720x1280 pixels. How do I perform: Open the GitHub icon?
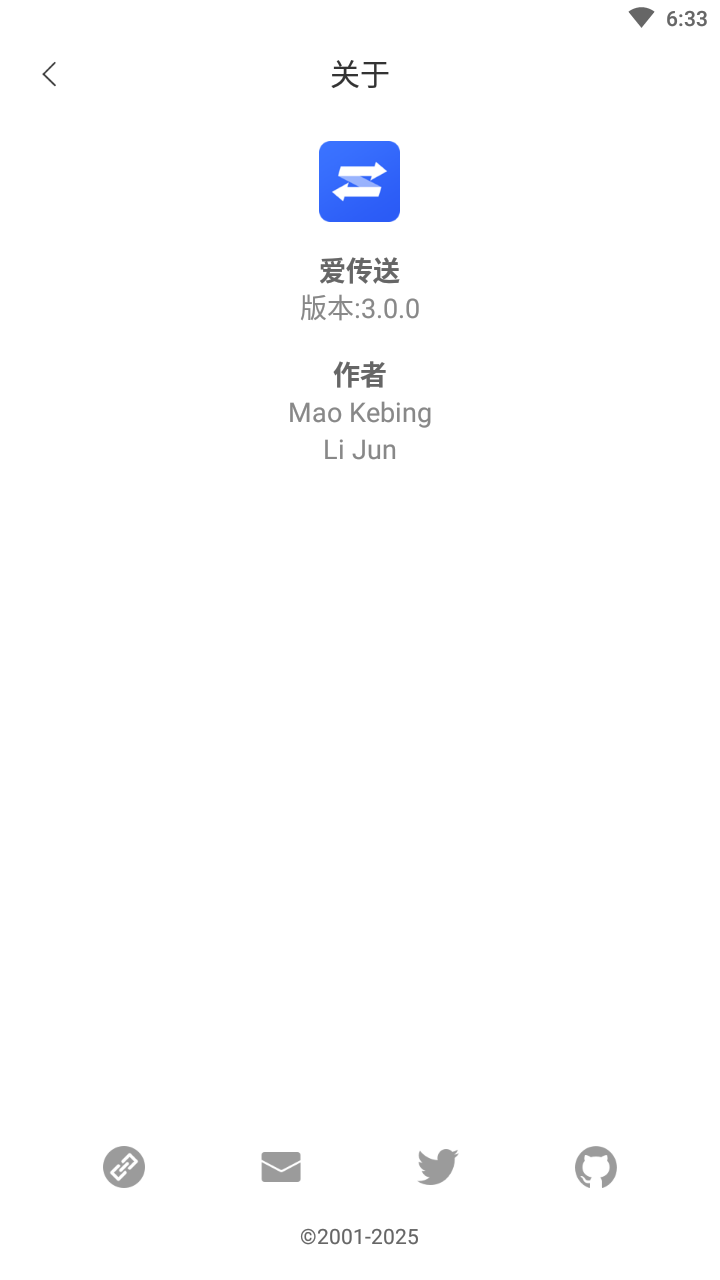pyautogui.click(x=596, y=1167)
